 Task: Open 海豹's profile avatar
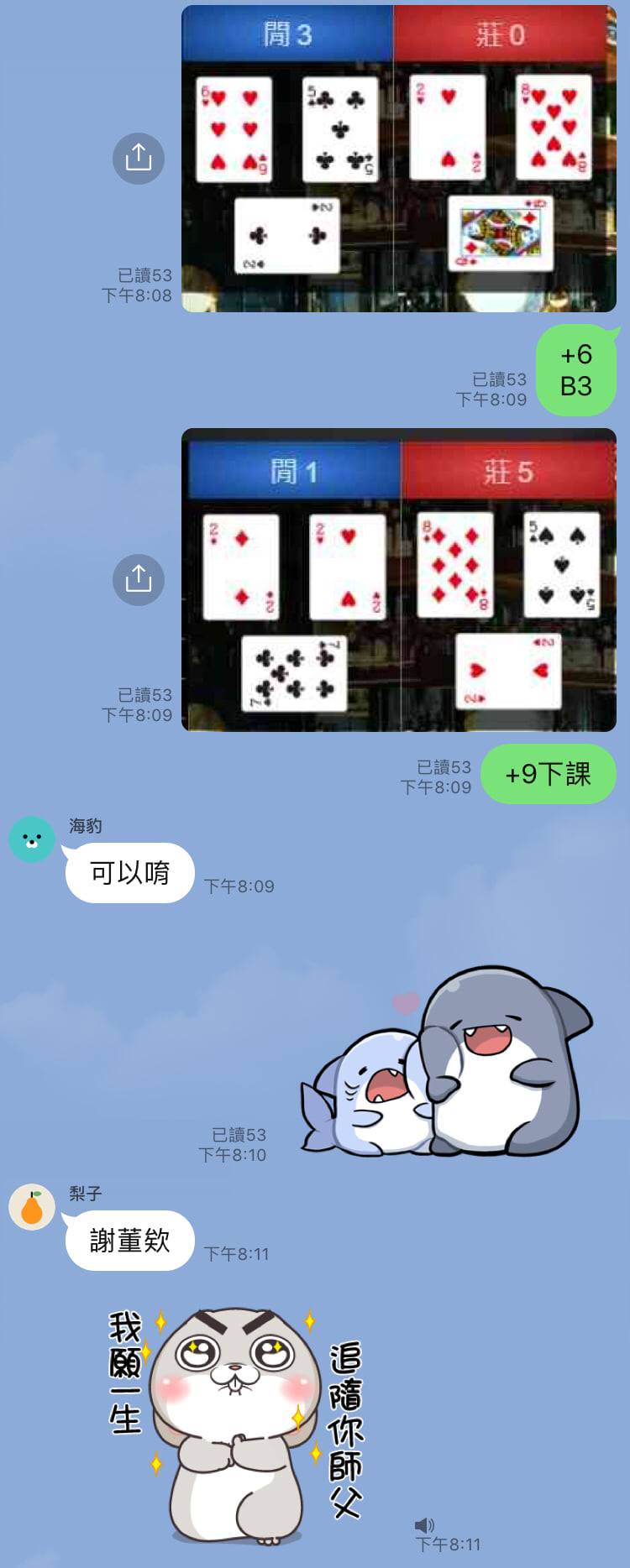[32, 839]
